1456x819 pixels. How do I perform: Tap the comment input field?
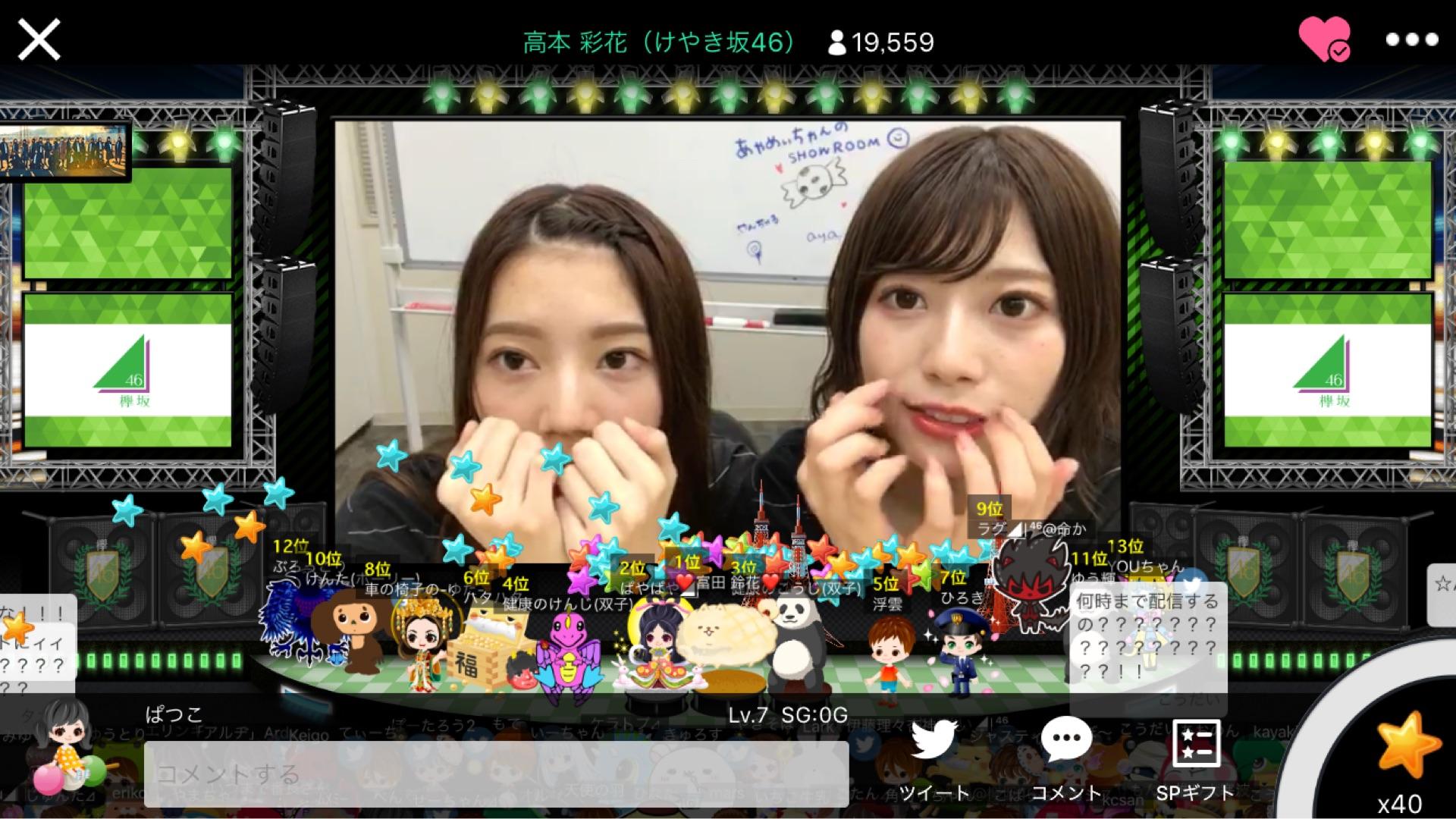496,773
